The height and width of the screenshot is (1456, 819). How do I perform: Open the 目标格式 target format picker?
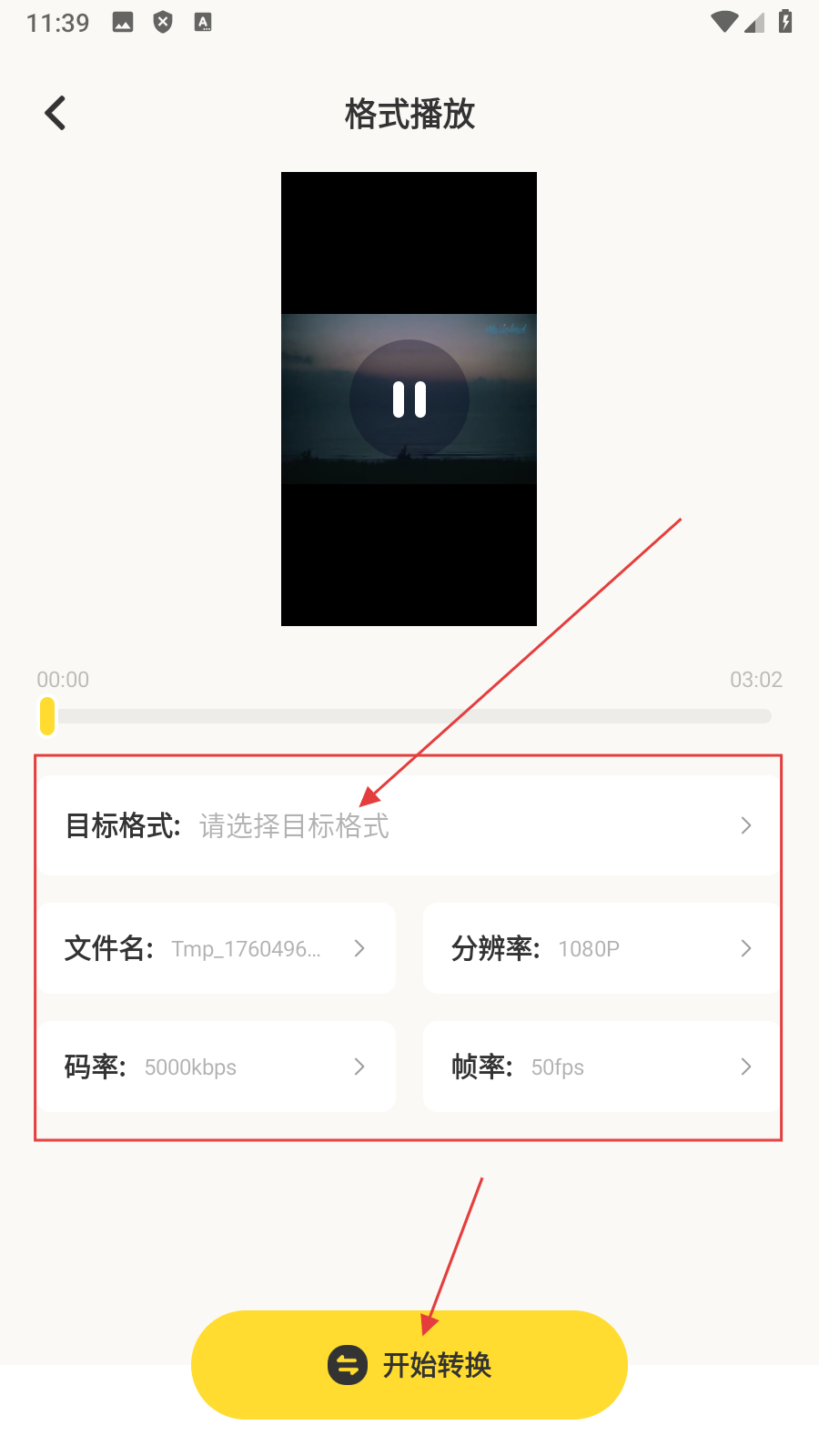(409, 825)
